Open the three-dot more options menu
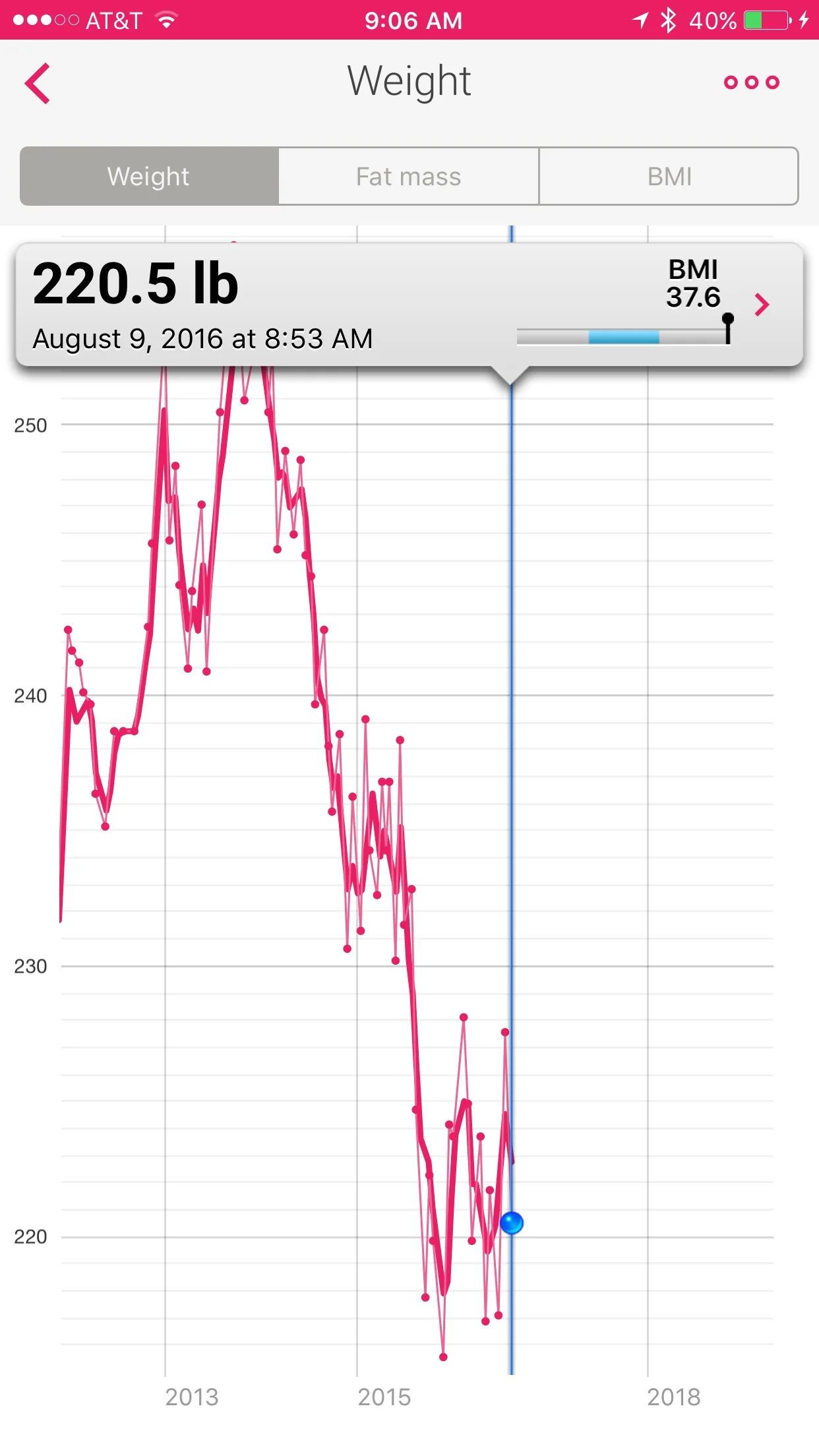 point(751,82)
